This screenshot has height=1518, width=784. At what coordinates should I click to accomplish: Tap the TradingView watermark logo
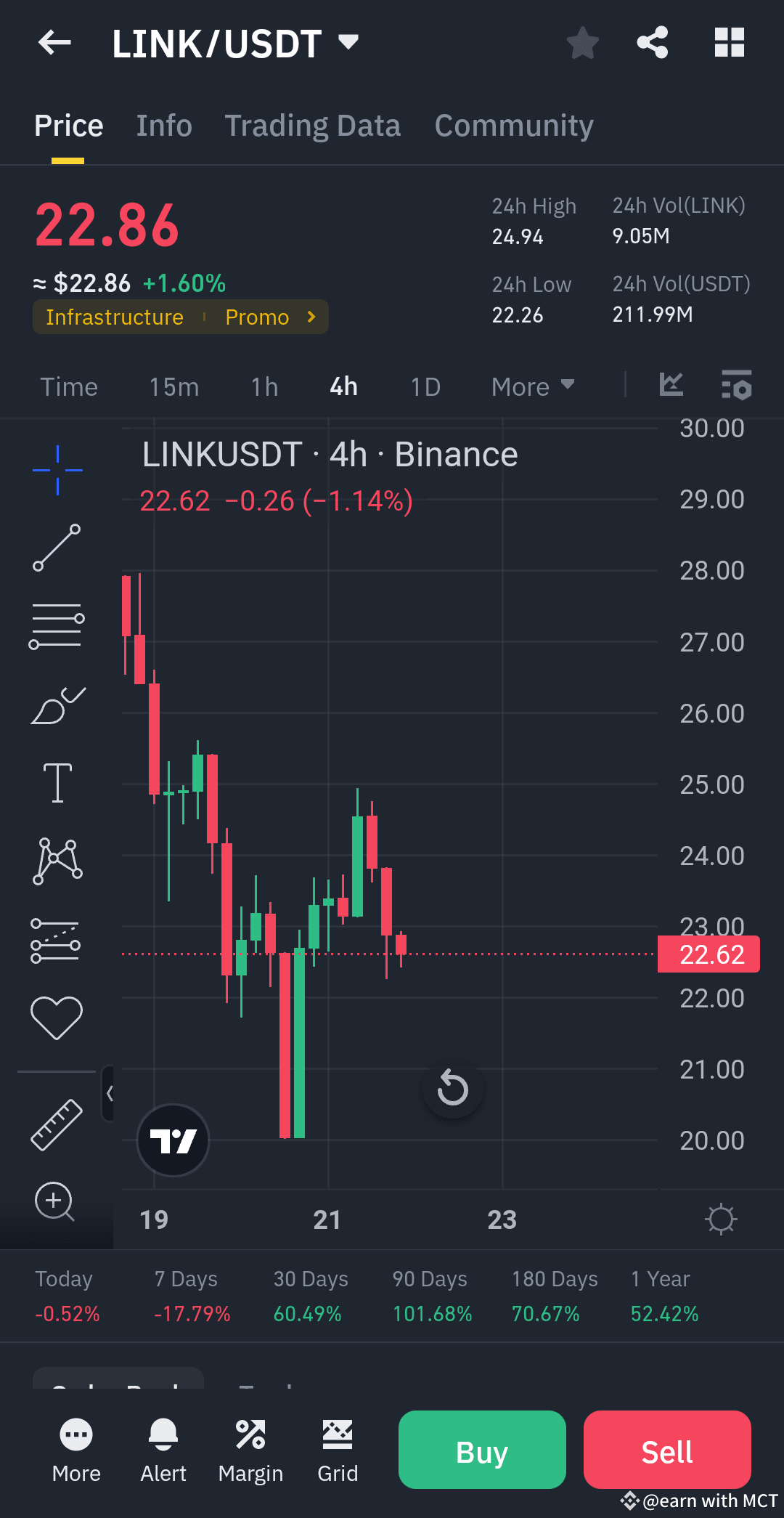coord(173,1140)
